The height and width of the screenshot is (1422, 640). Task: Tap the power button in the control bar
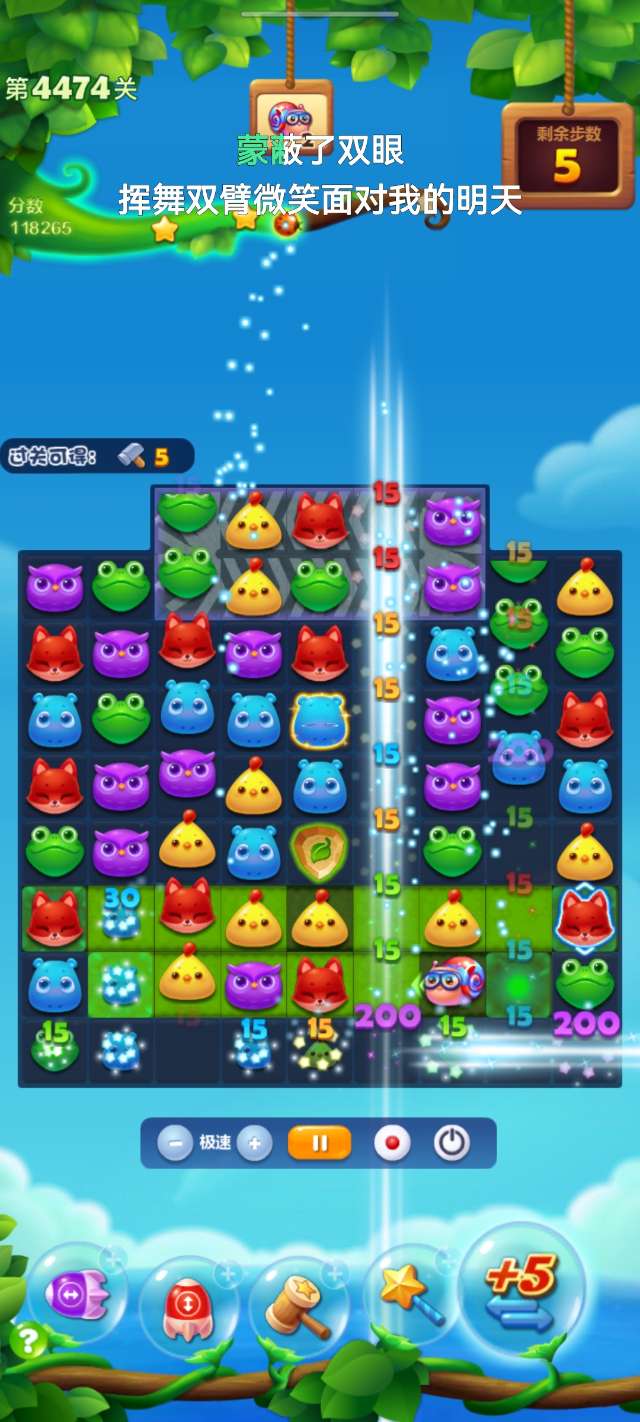coord(452,1143)
